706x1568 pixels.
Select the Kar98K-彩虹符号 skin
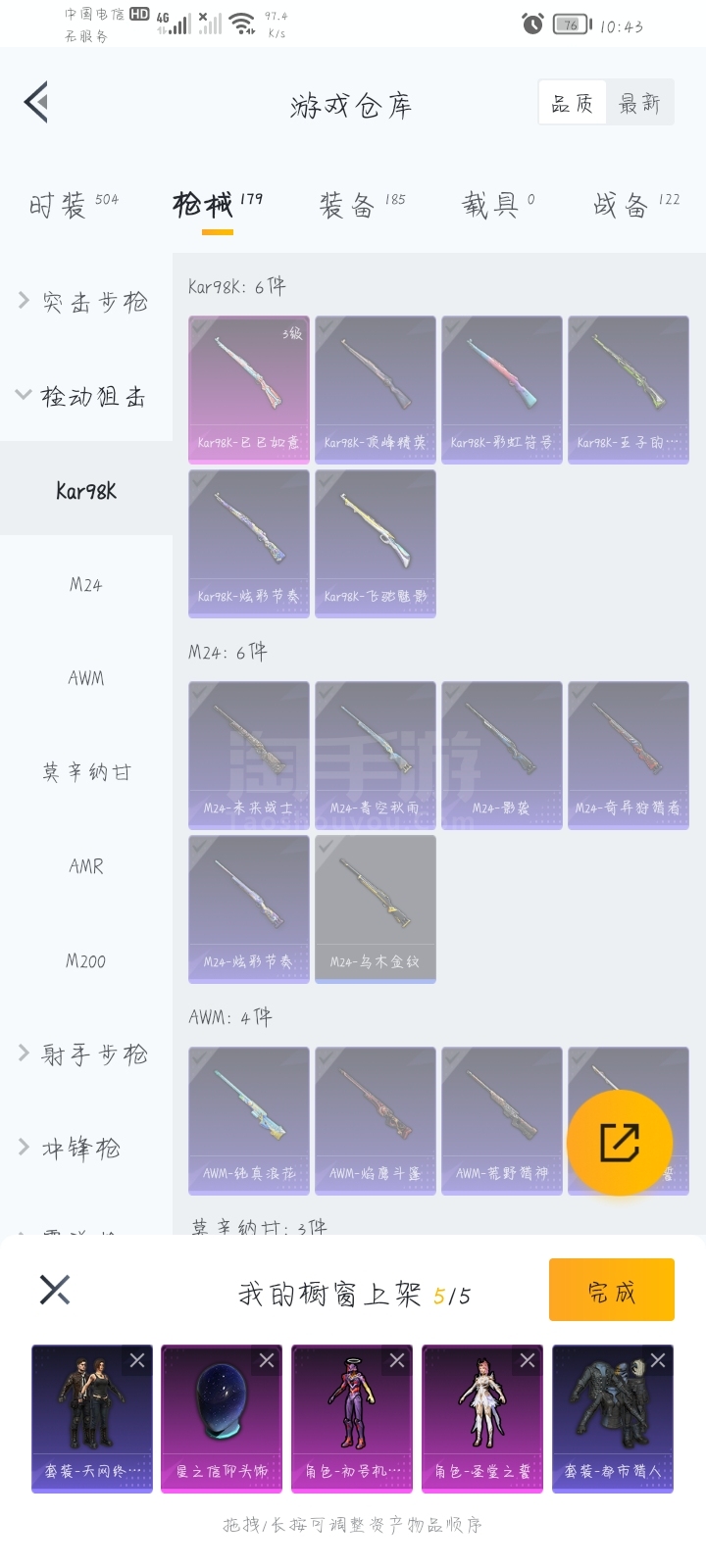point(501,388)
